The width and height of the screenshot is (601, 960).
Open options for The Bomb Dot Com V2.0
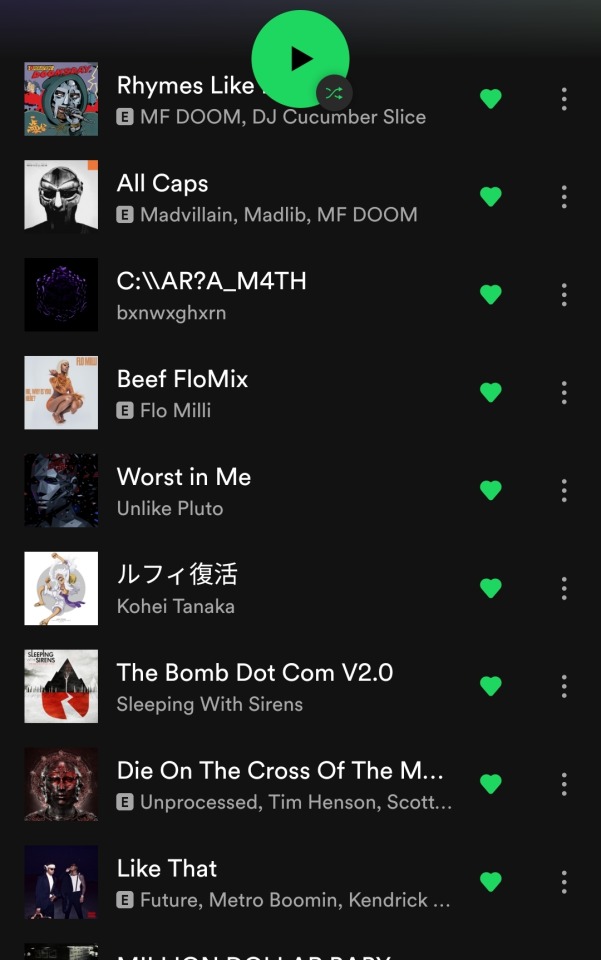(x=564, y=687)
